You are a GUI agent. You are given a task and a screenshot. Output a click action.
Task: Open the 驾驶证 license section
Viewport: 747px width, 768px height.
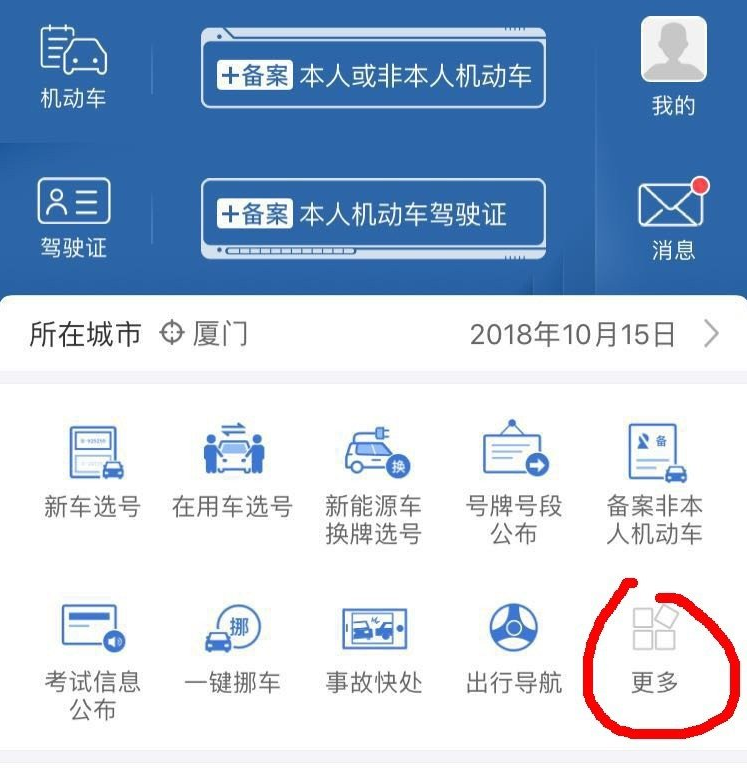pos(73,217)
